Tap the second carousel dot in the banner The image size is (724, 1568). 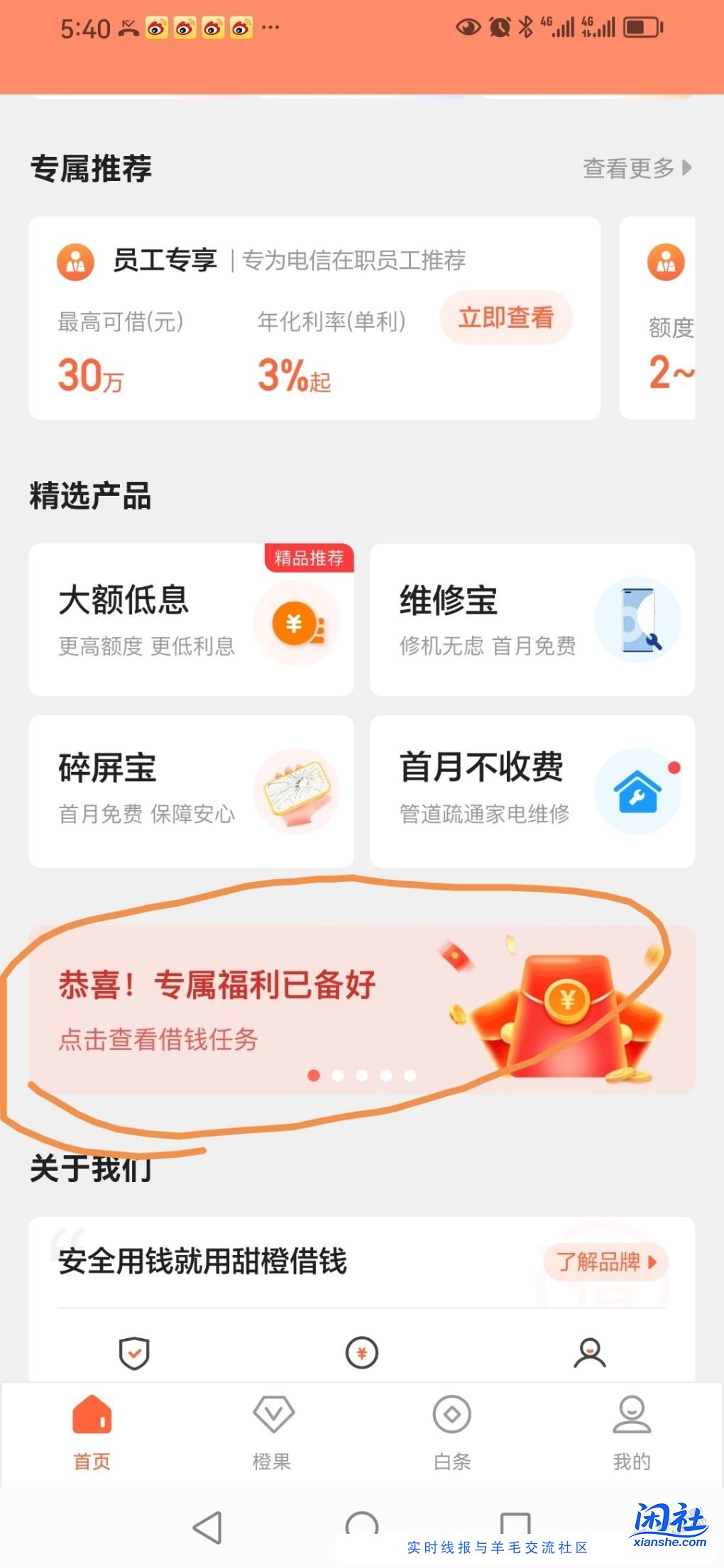337,1076
